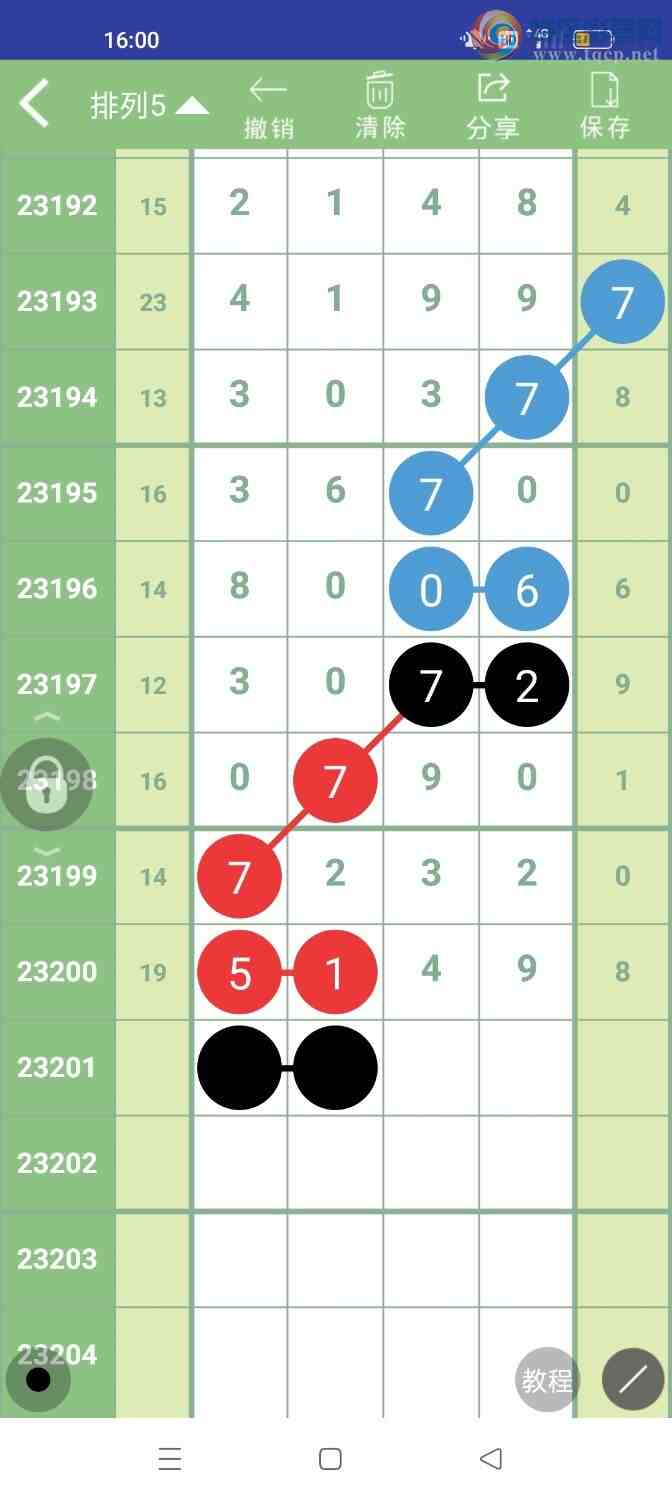Save the chart with 保存

click(605, 108)
